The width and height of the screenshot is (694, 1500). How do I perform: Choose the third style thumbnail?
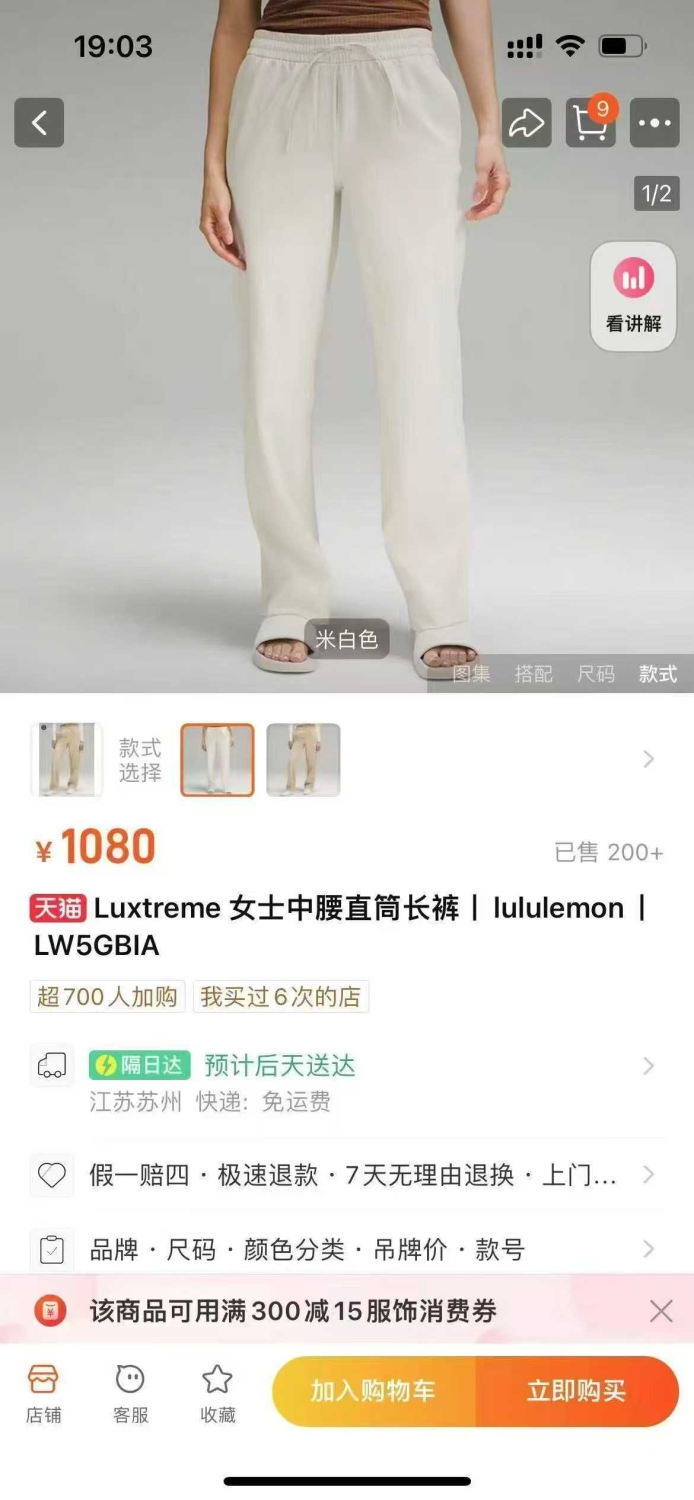[x=303, y=760]
